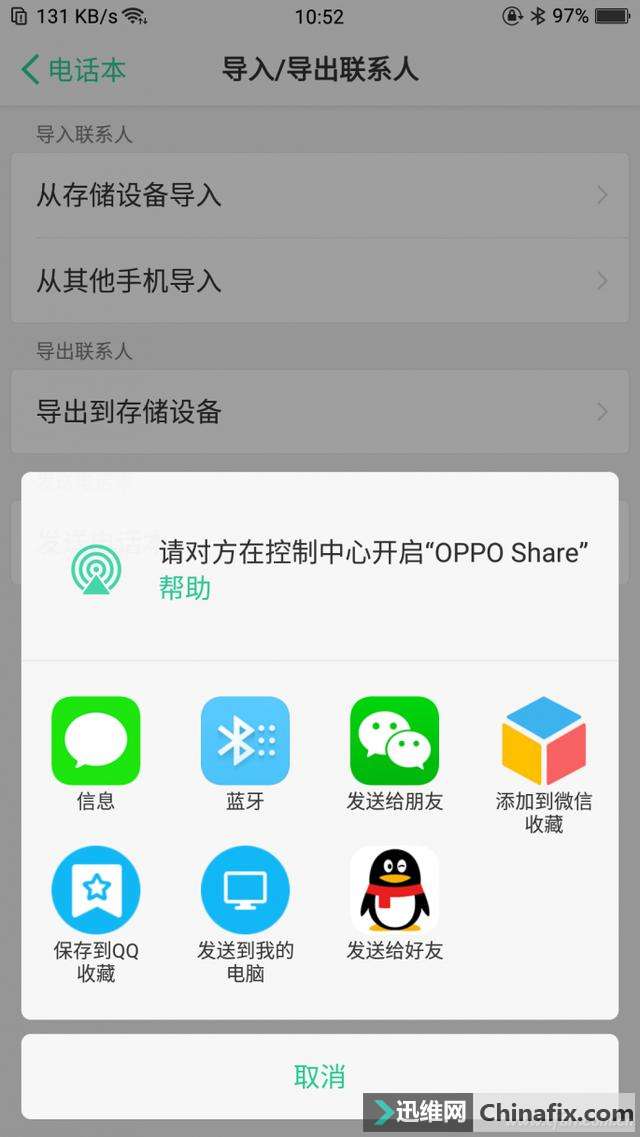Share via 信息 messages
The width and height of the screenshot is (640, 1137).
pyautogui.click(x=96, y=741)
